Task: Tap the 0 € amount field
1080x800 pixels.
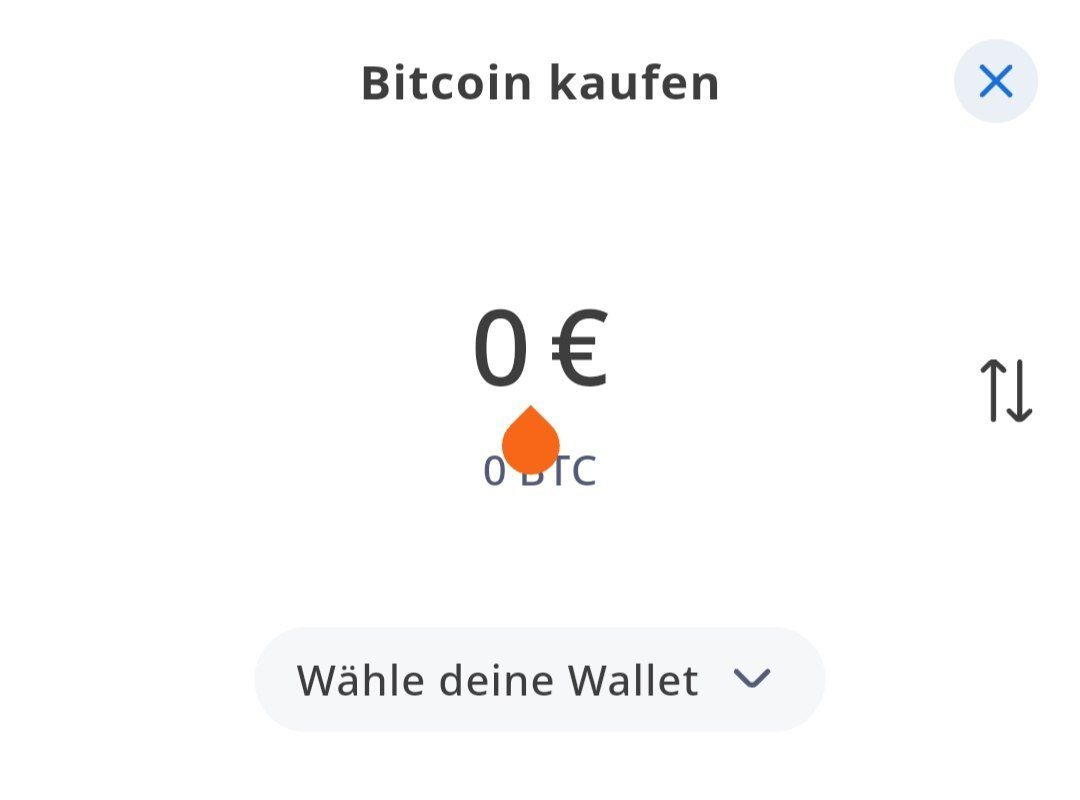Action: 539,349
